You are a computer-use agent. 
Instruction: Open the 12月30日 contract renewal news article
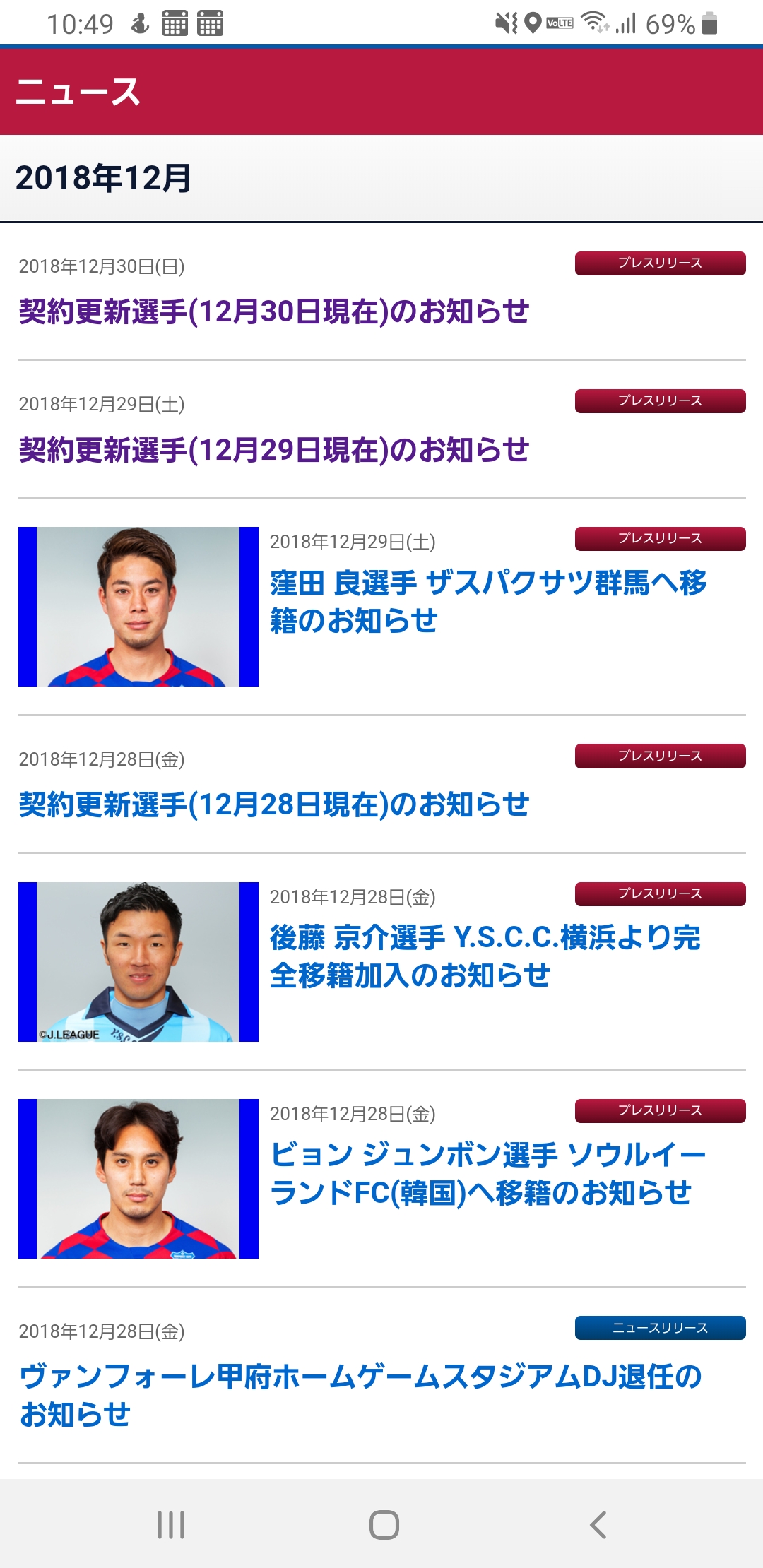pyautogui.click(x=274, y=311)
